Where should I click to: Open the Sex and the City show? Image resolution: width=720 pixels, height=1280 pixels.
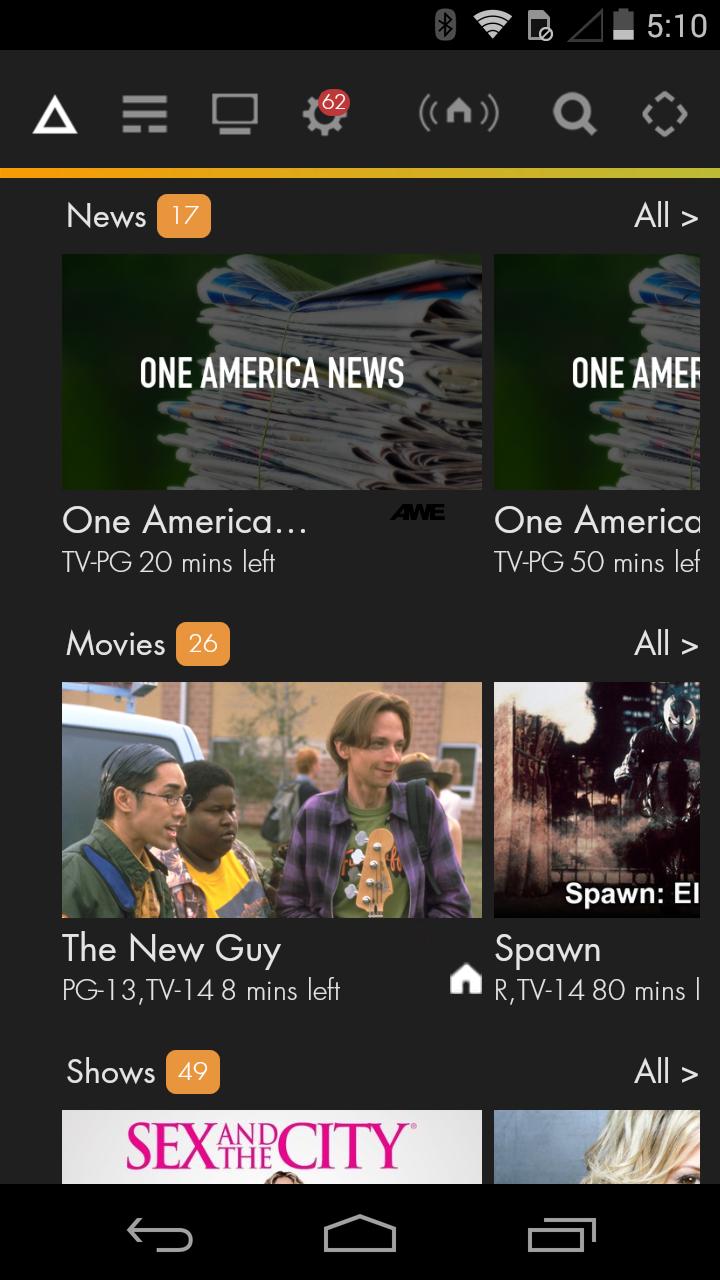[271, 1146]
